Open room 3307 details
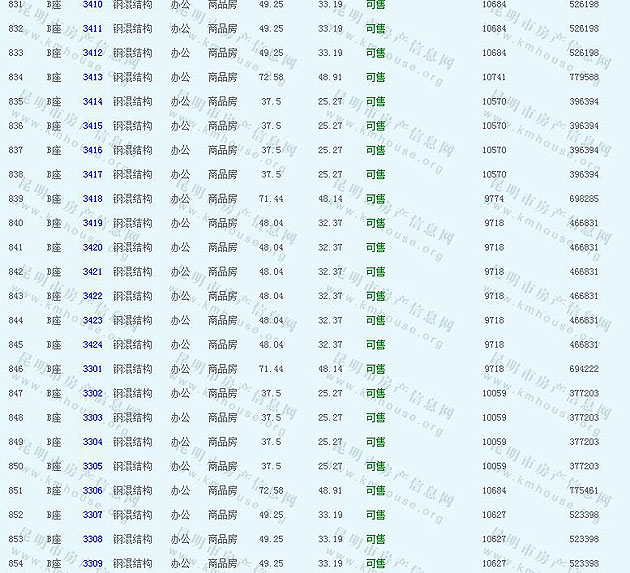Screen dimensions: 630x573 [92, 515]
